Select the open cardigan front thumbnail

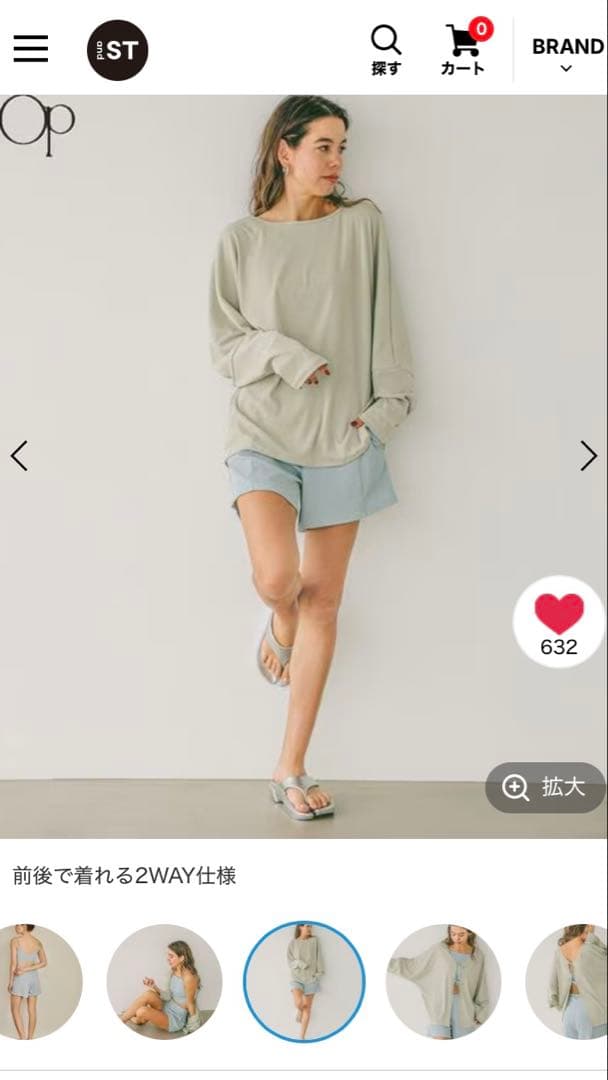coord(443,981)
